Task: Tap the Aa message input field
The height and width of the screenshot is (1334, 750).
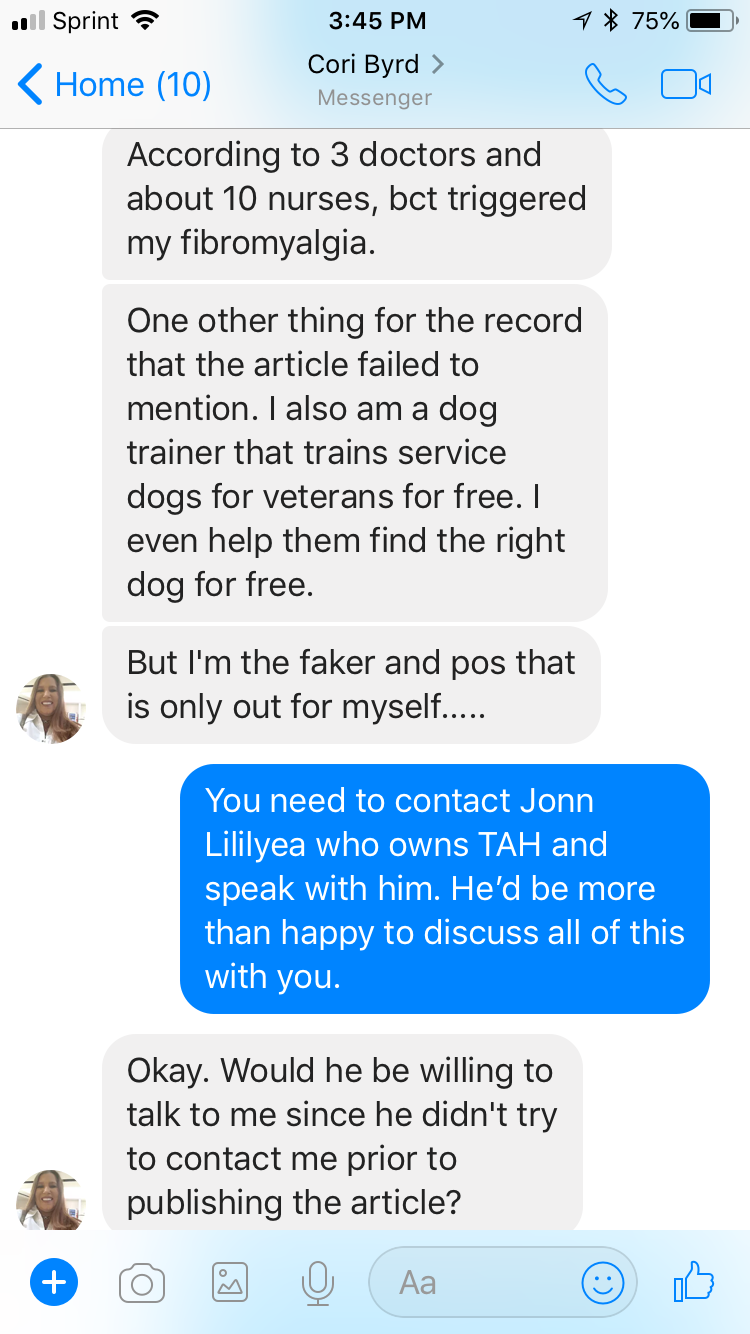Action: click(470, 1282)
